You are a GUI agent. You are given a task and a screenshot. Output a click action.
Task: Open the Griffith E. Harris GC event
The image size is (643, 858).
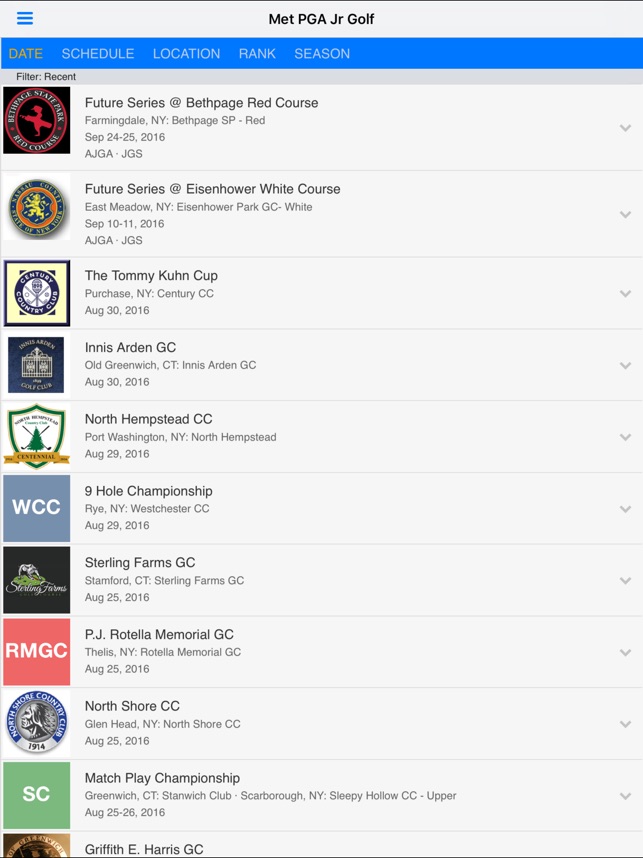[144, 849]
